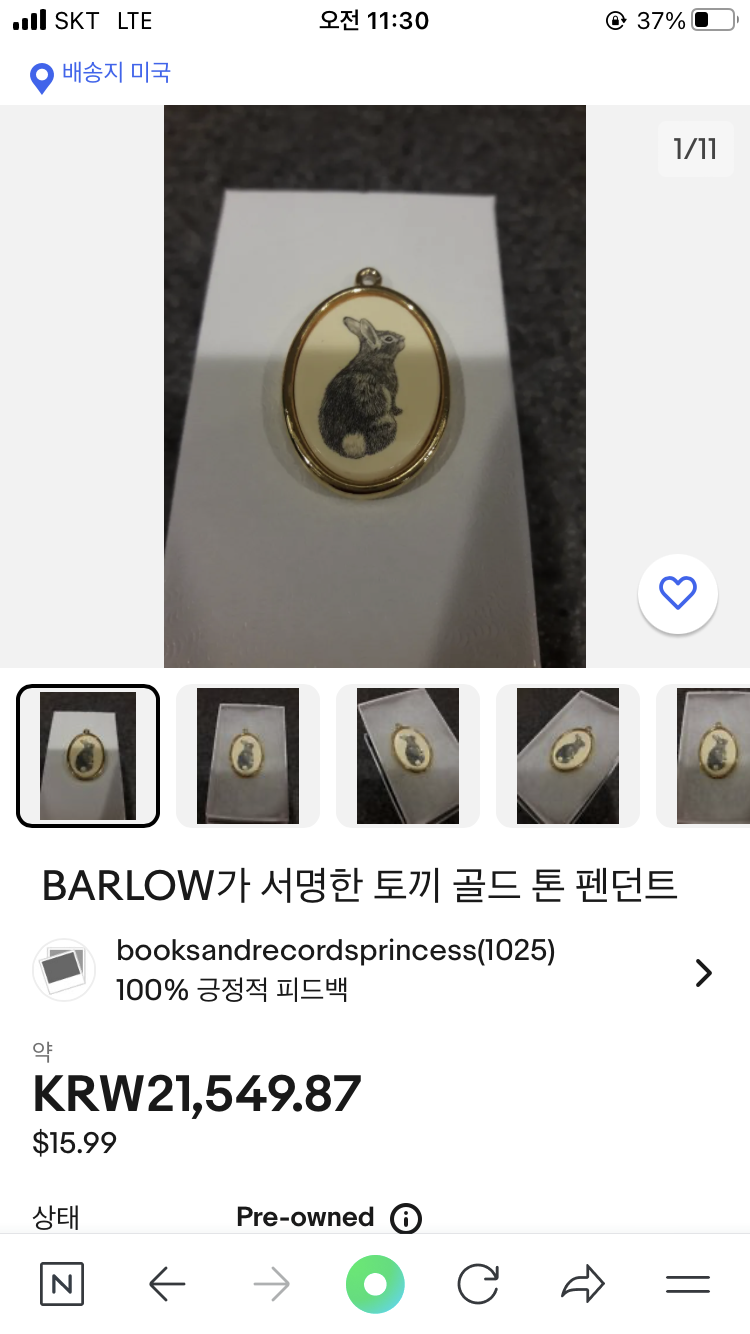Reload the current page
Screen dimensions: 750x1334
[x=478, y=1284]
